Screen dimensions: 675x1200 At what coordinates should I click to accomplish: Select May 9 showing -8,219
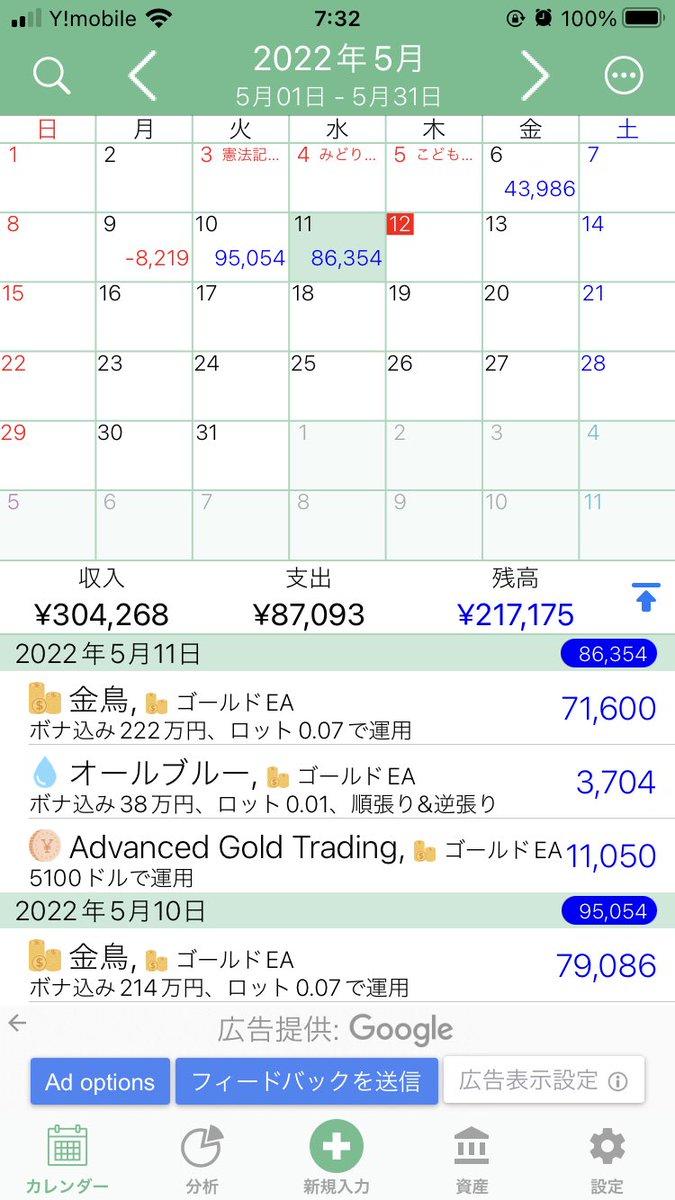(x=144, y=246)
